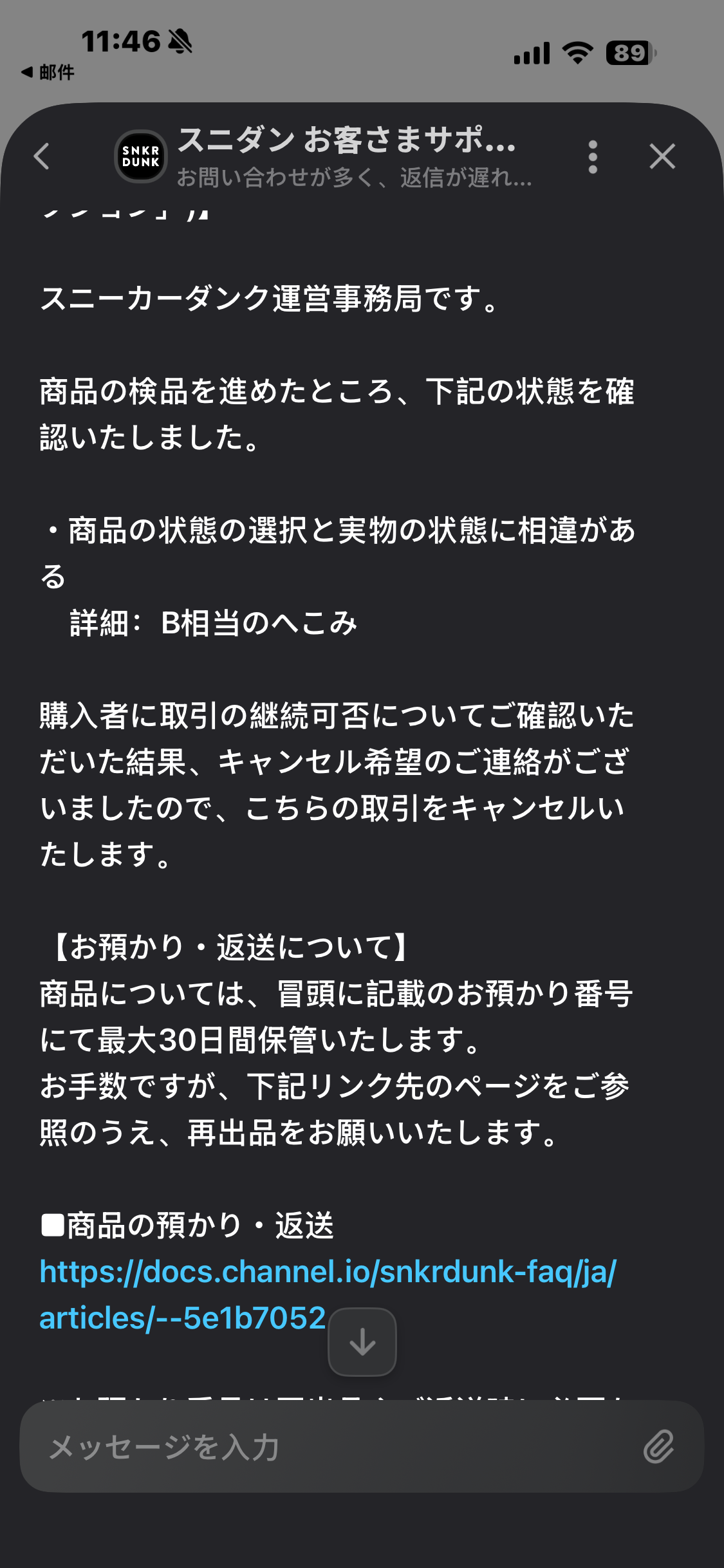
Task: Jump to latest message with down arrow
Action: point(362,1342)
